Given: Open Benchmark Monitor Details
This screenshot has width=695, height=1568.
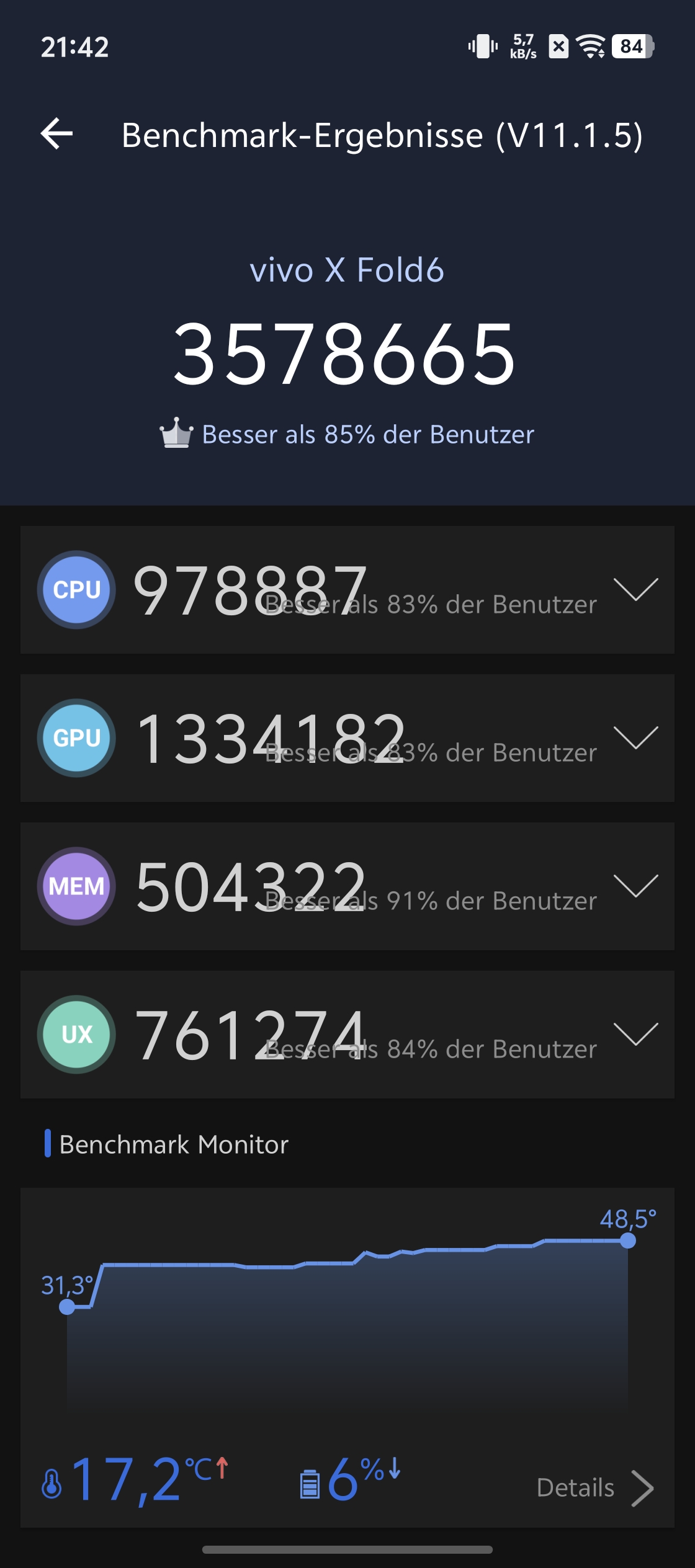Looking at the screenshot, I should point(595,1488).
